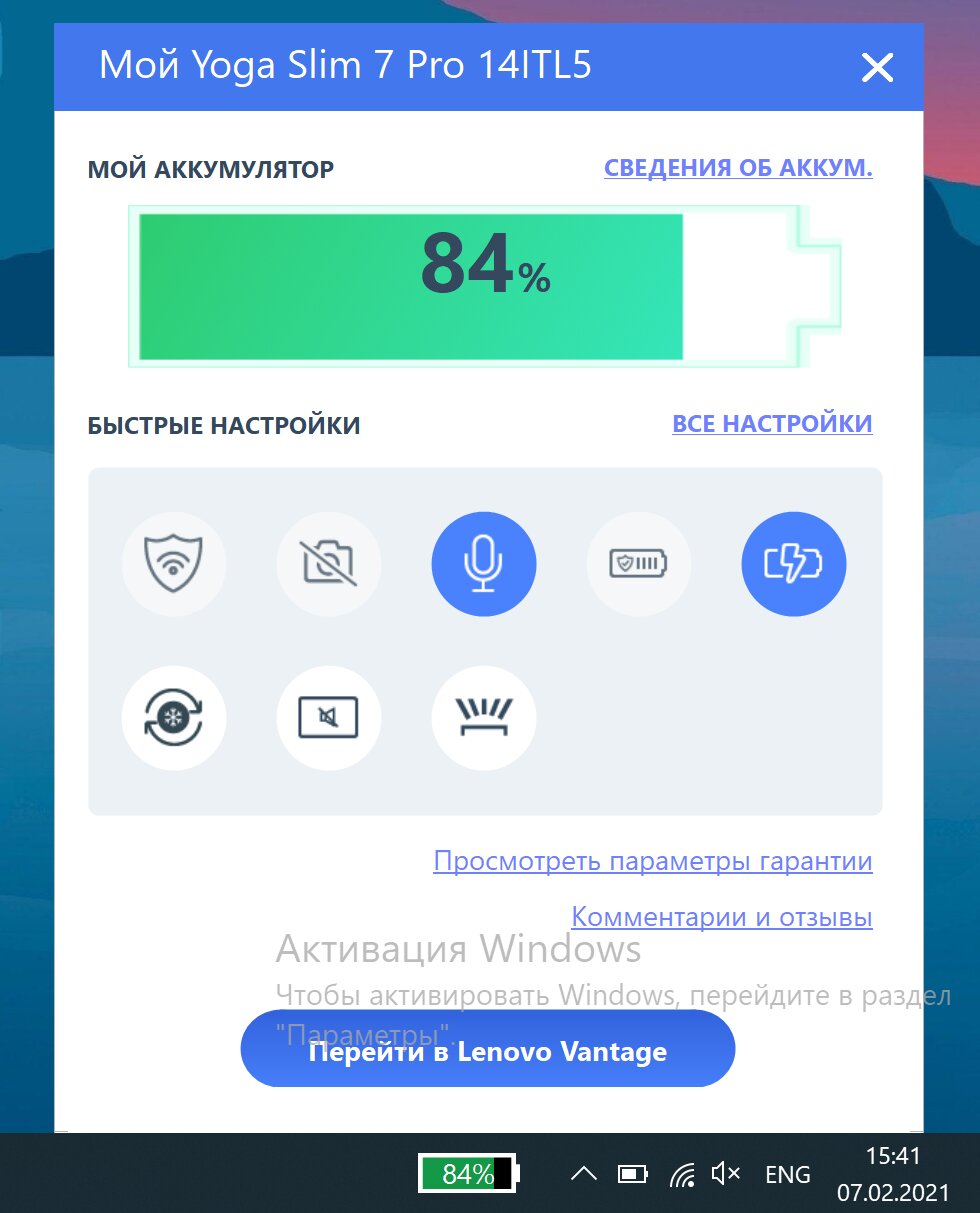This screenshot has height=1213, width=980.
Task: Switch the ENG input language
Action: (788, 1174)
